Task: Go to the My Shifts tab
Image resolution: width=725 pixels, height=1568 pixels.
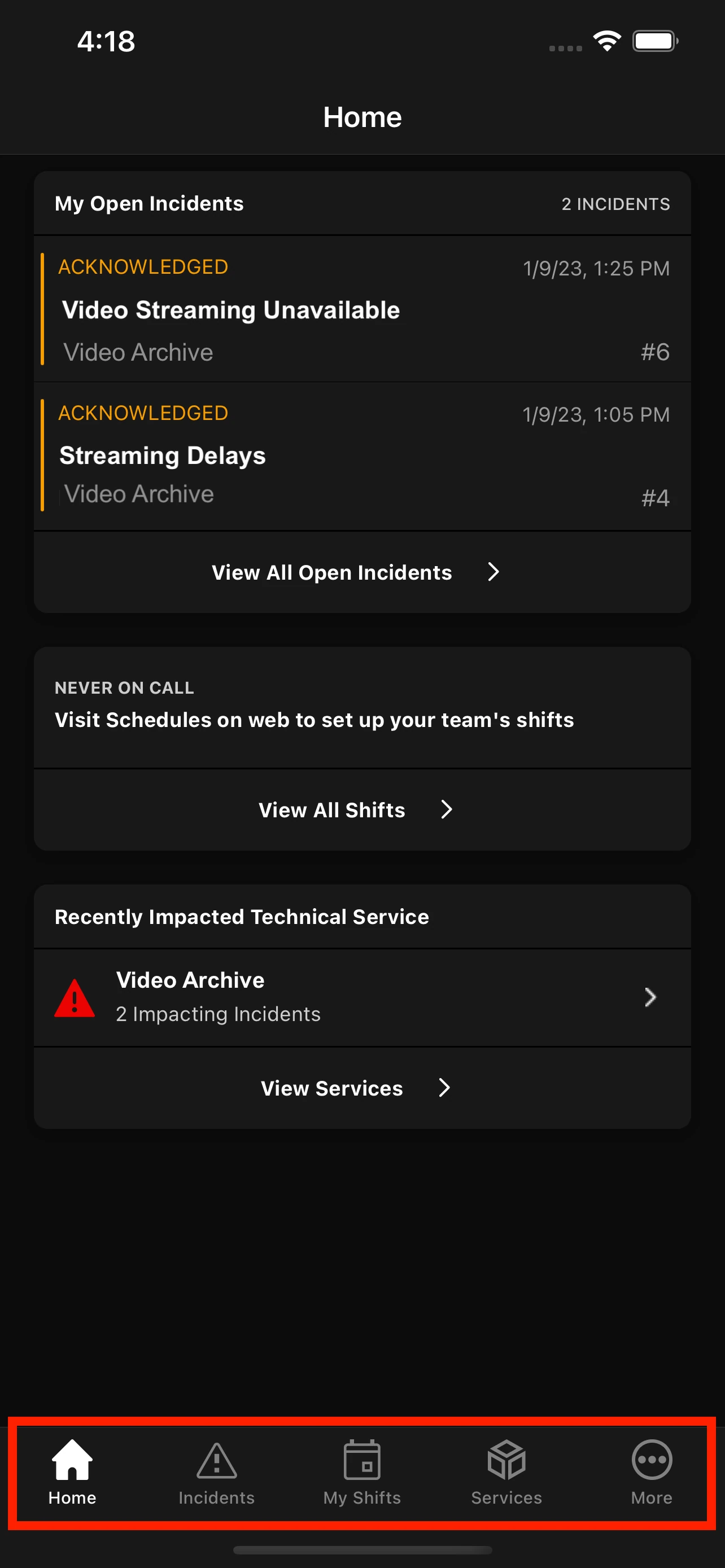Action: tap(361, 1470)
